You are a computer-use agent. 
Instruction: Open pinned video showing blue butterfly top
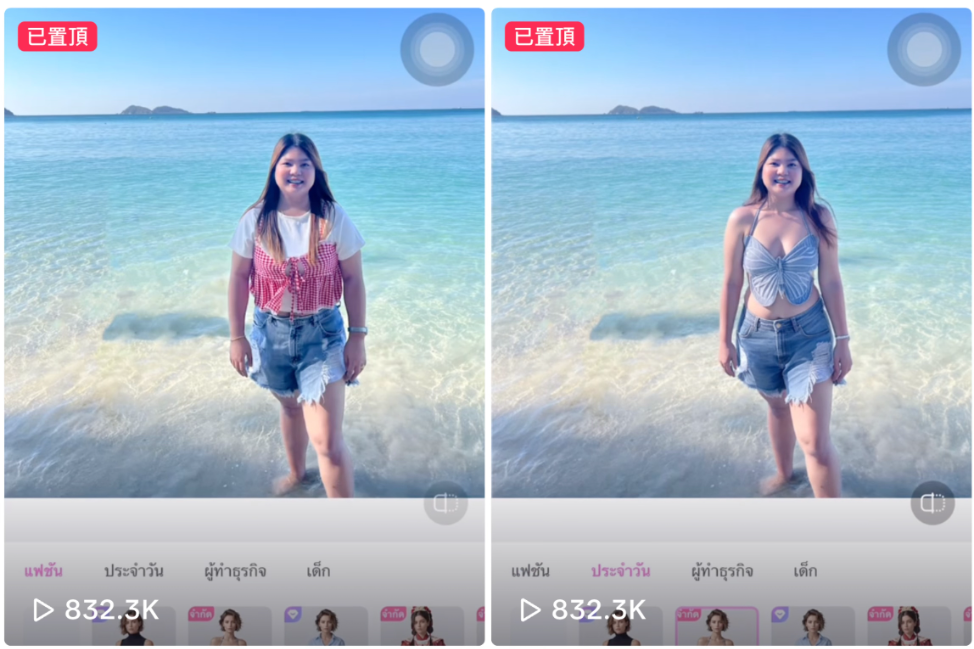coord(731,300)
